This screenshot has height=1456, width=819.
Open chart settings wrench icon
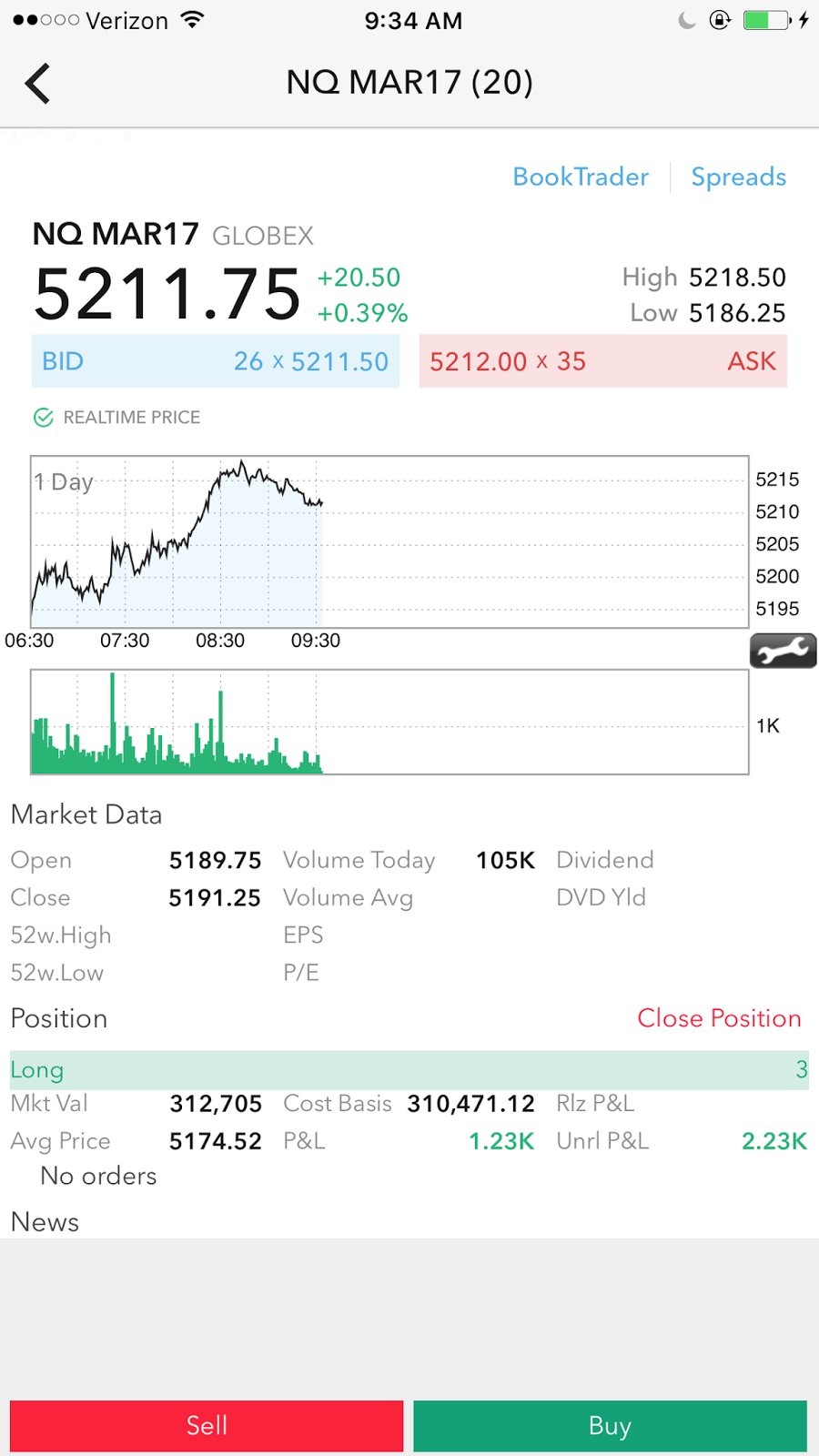[x=783, y=651]
